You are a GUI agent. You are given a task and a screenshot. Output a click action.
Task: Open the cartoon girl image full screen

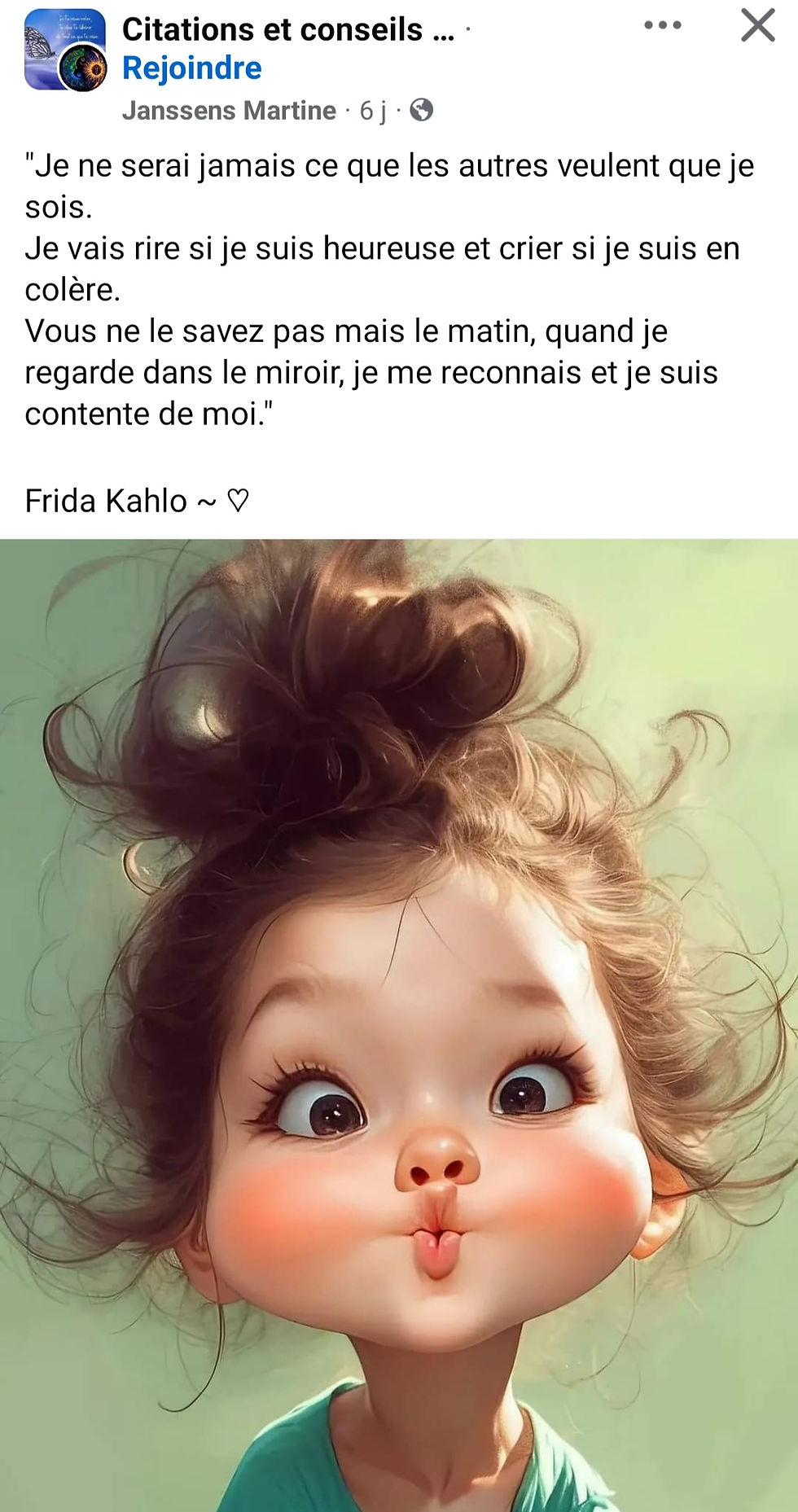399,1024
